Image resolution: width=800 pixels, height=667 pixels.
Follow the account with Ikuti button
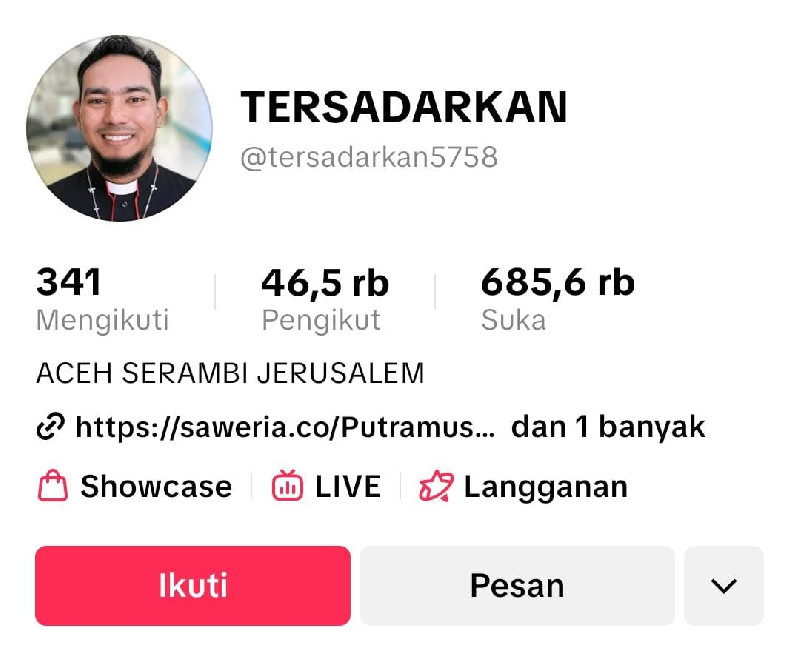click(193, 586)
